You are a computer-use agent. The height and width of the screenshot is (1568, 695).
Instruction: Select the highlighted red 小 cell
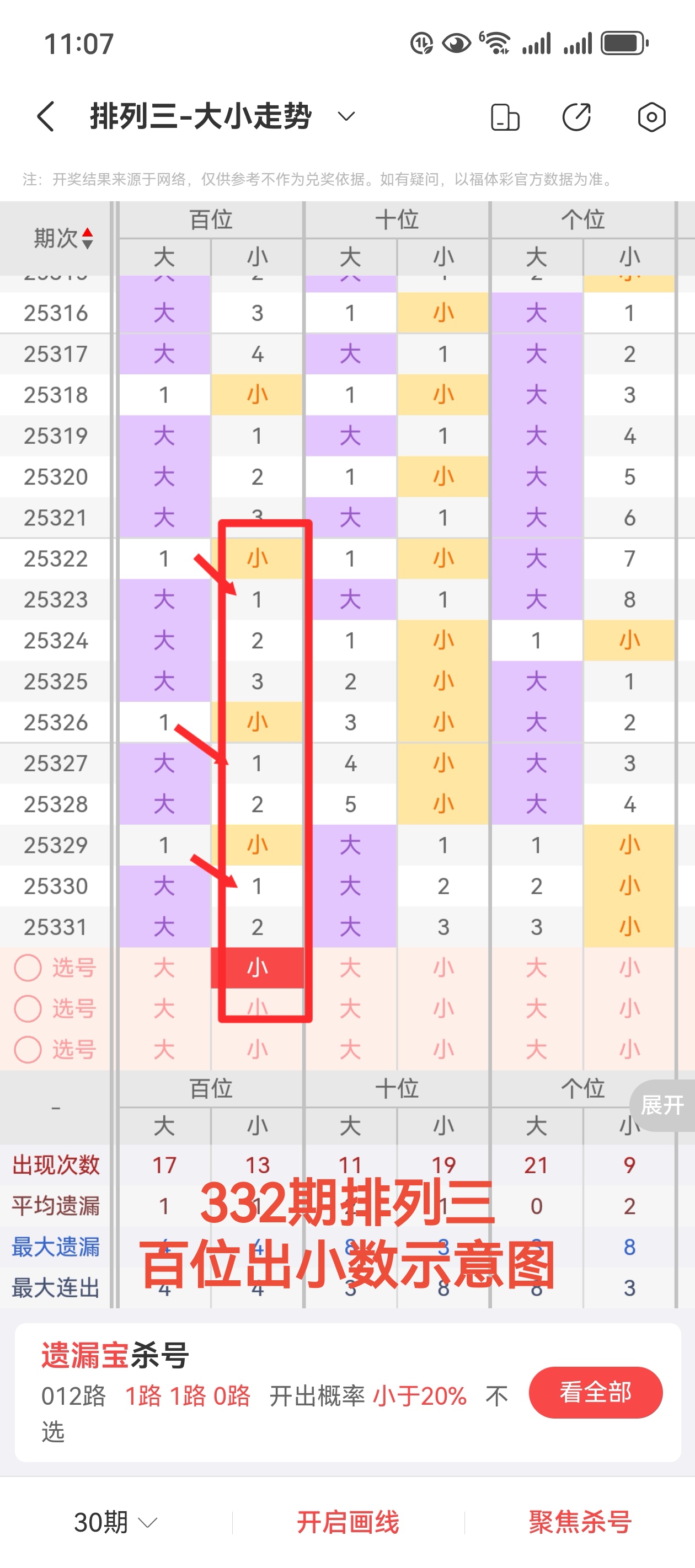coord(259,968)
